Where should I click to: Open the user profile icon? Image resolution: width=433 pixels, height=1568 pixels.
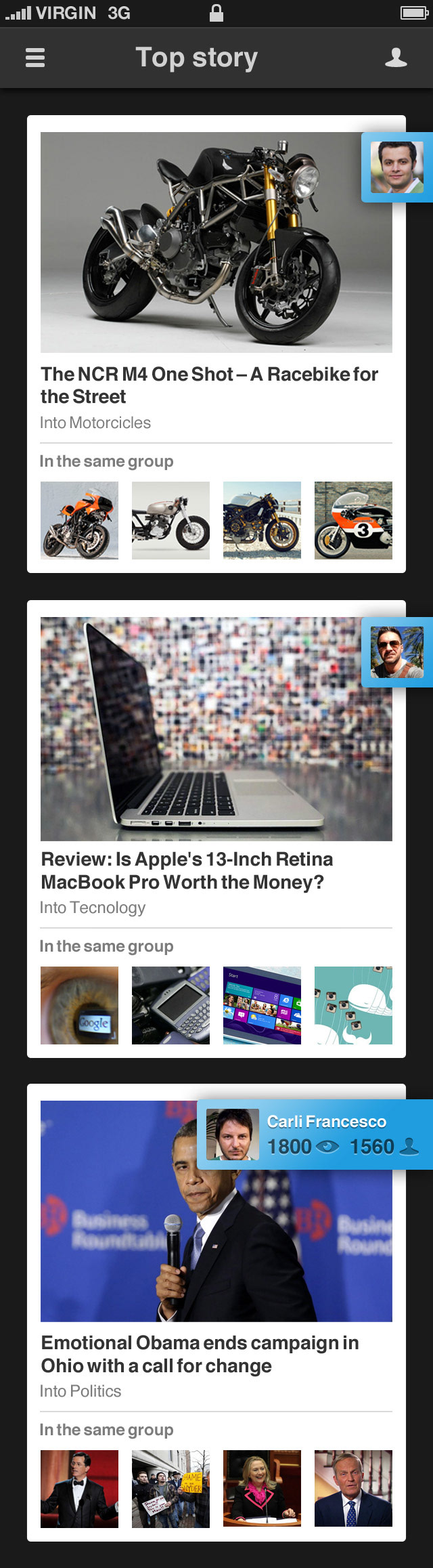(396, 58)
